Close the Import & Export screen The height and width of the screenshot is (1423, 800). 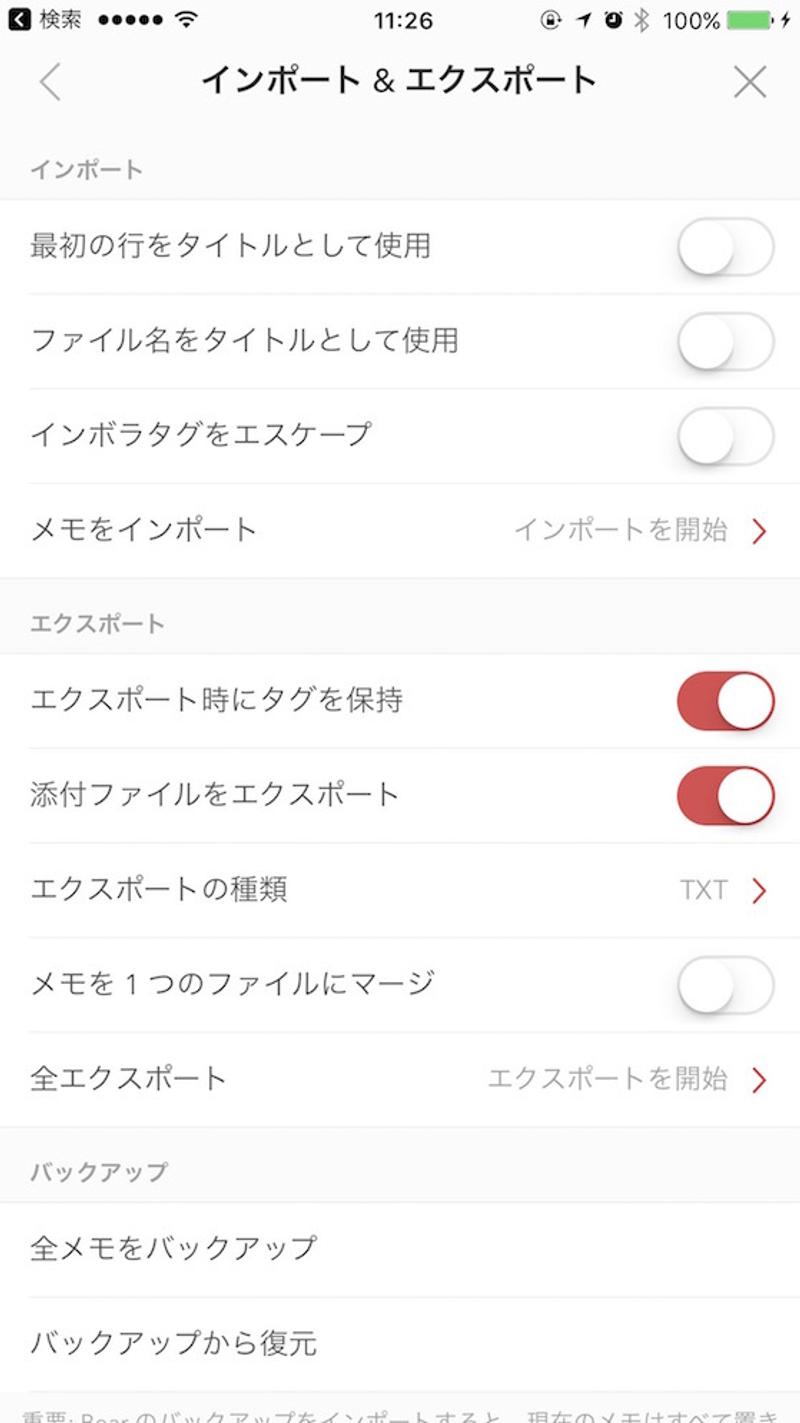[749, 82]
